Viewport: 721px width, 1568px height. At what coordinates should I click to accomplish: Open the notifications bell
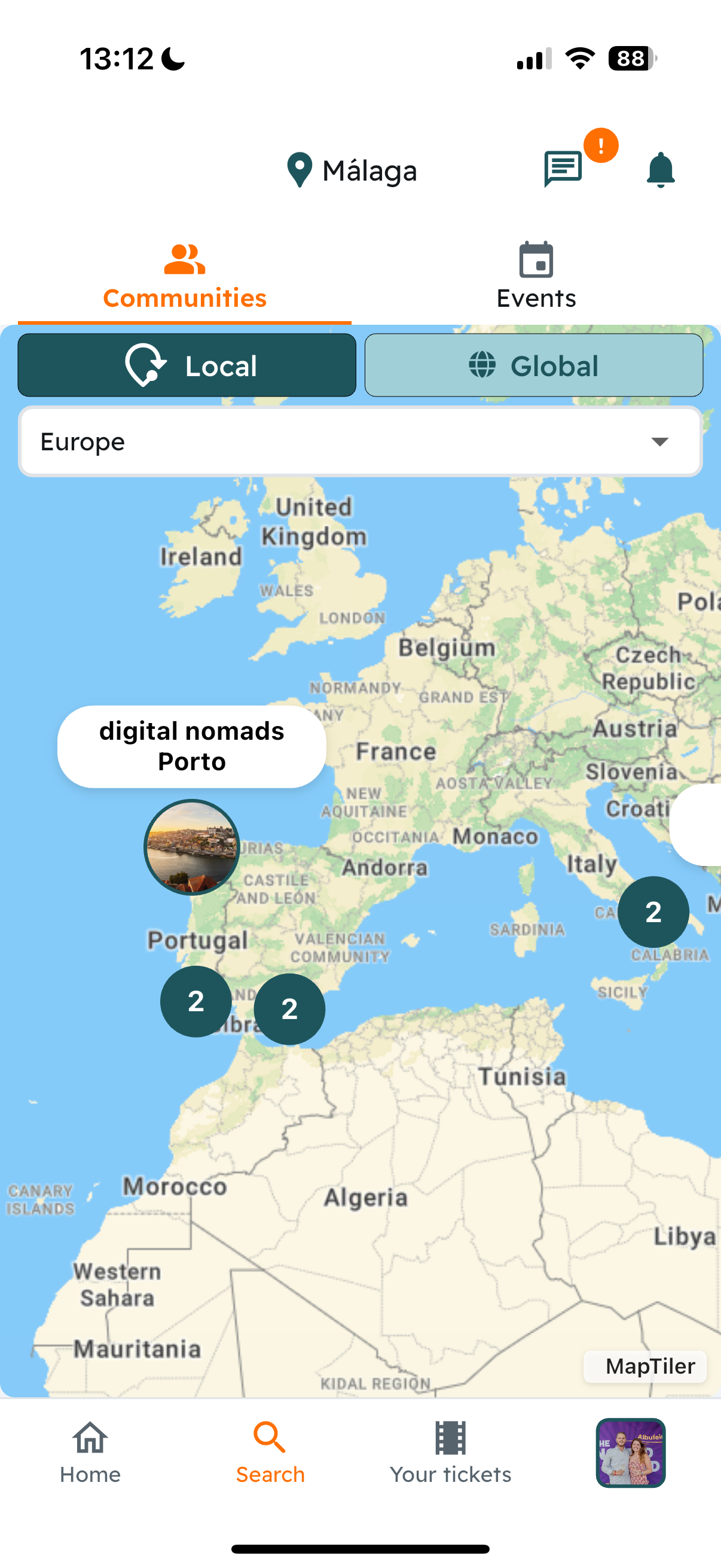(660, 170)
